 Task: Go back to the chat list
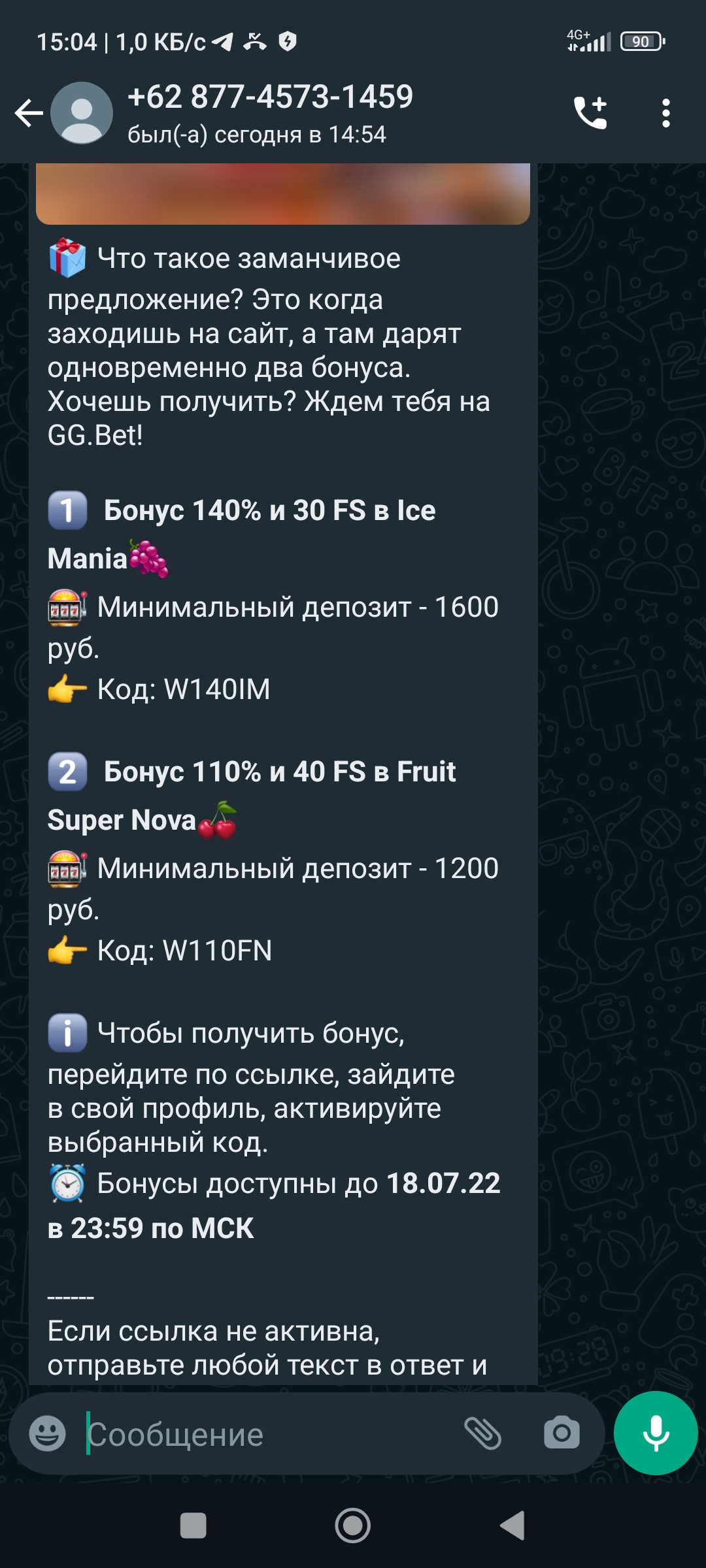coord(29,114)
